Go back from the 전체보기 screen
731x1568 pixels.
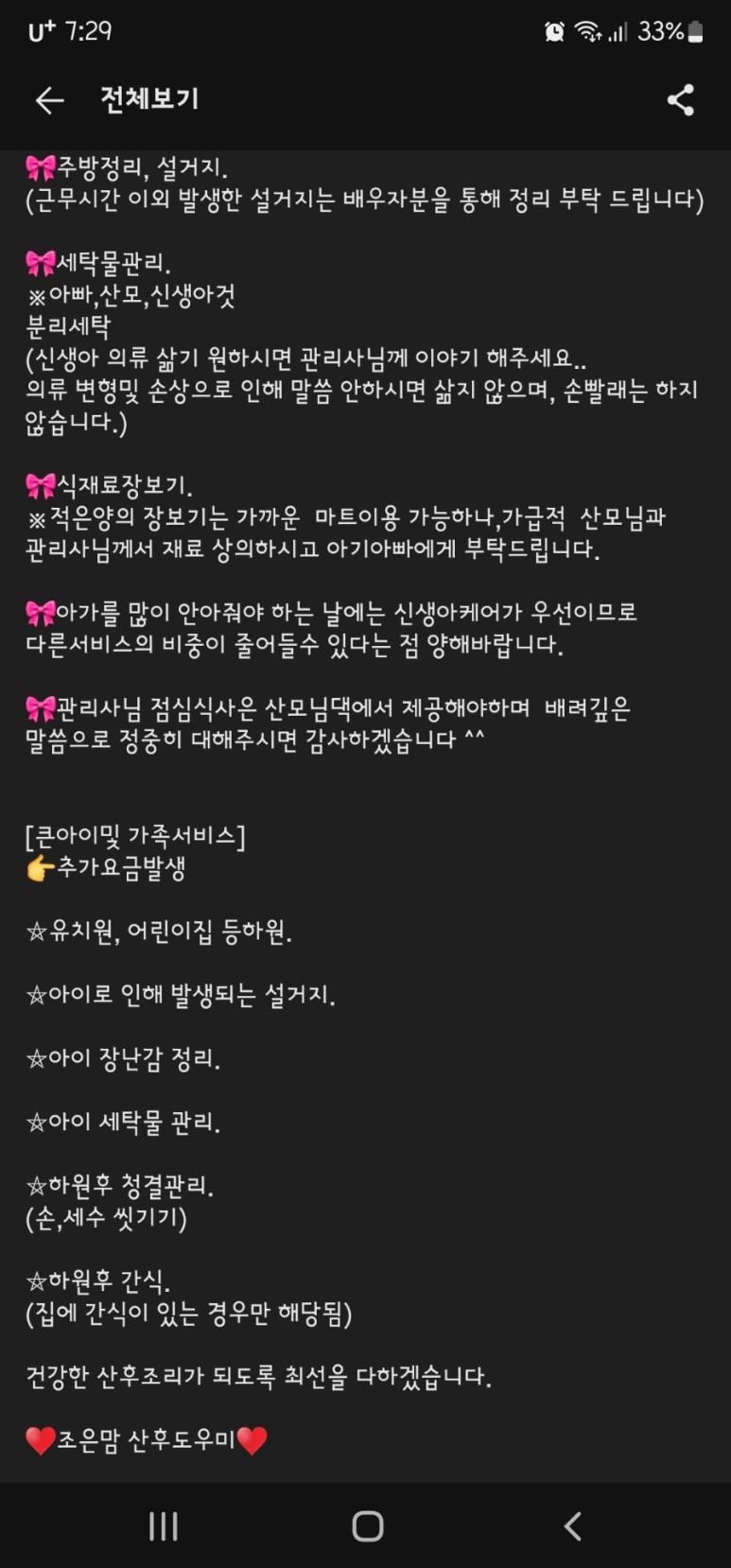(x=49, y=100)
